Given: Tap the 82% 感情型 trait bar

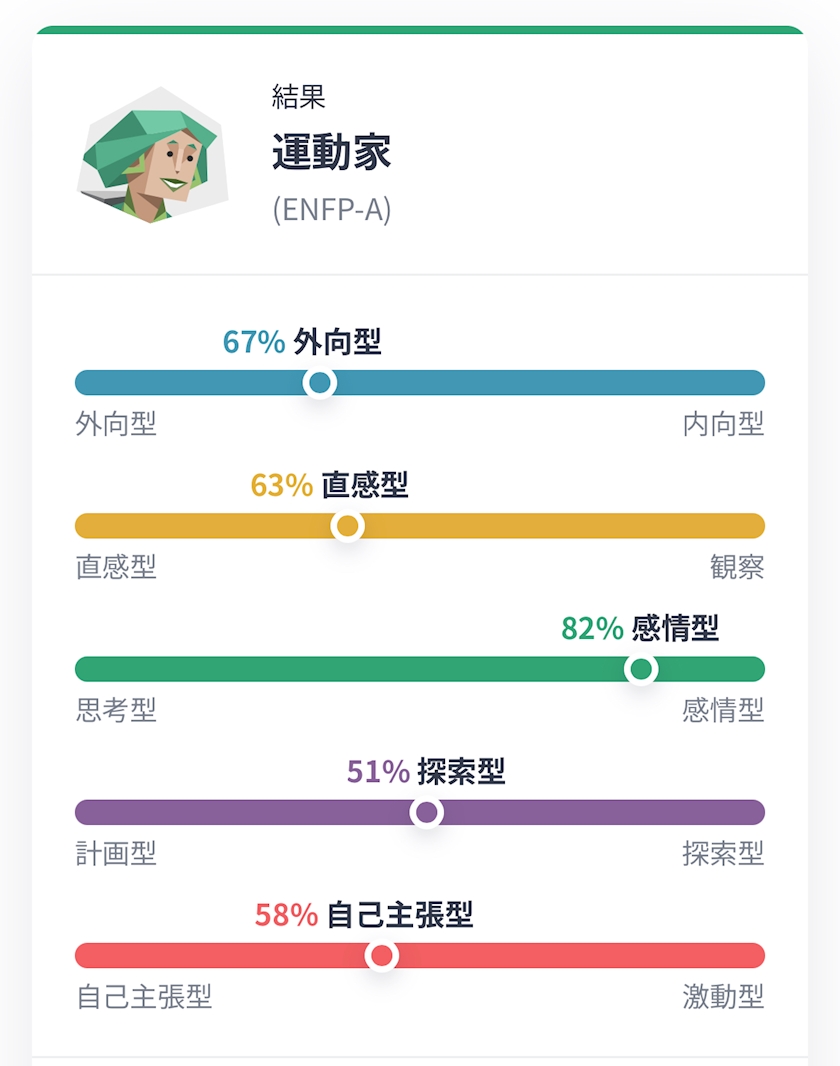Looking at the screenshot, I should click(420, 669).
